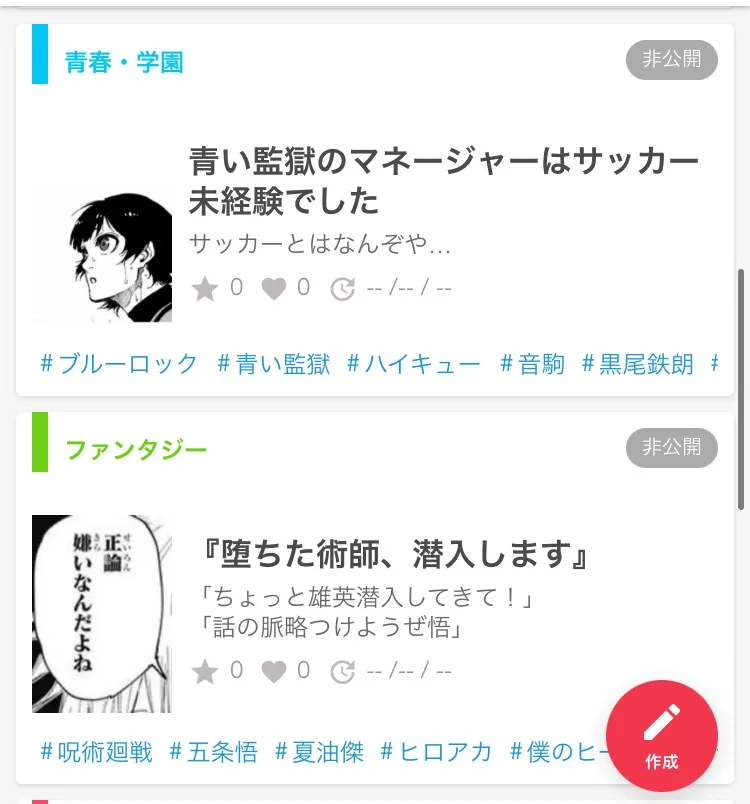The height and width of the screenshot is (804, 750).
Task: Browse the #ハイキュー tag
Action: pos(414,364)
